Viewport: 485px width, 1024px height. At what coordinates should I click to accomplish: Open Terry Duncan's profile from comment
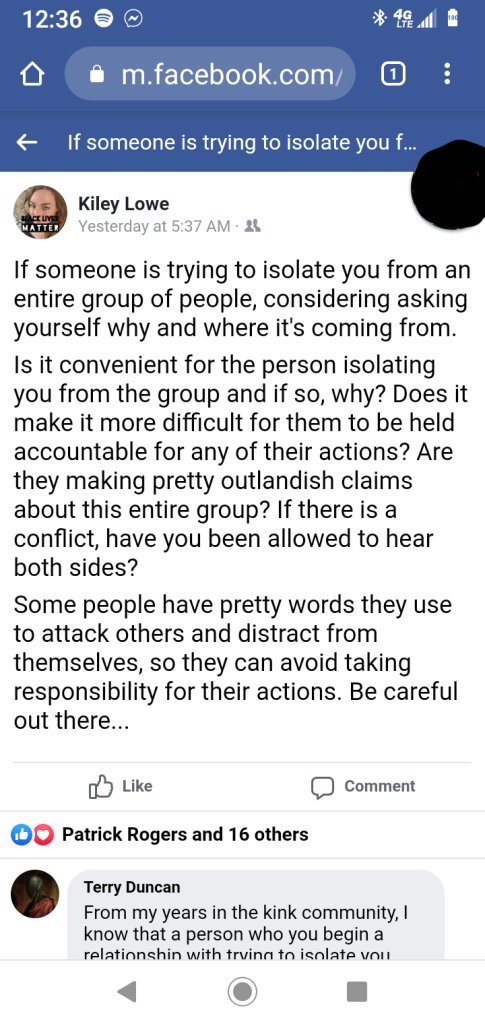pos(131,887)
